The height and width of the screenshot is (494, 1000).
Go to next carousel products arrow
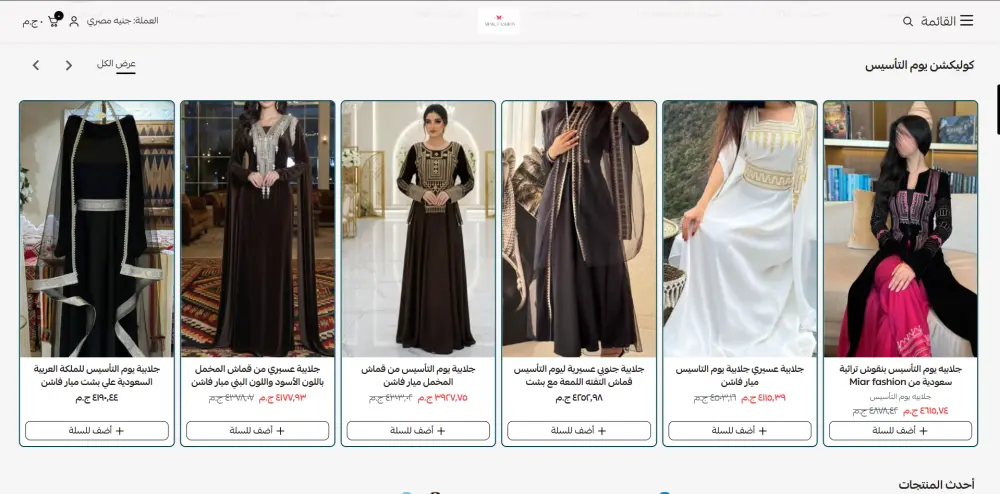pos(36,65)
